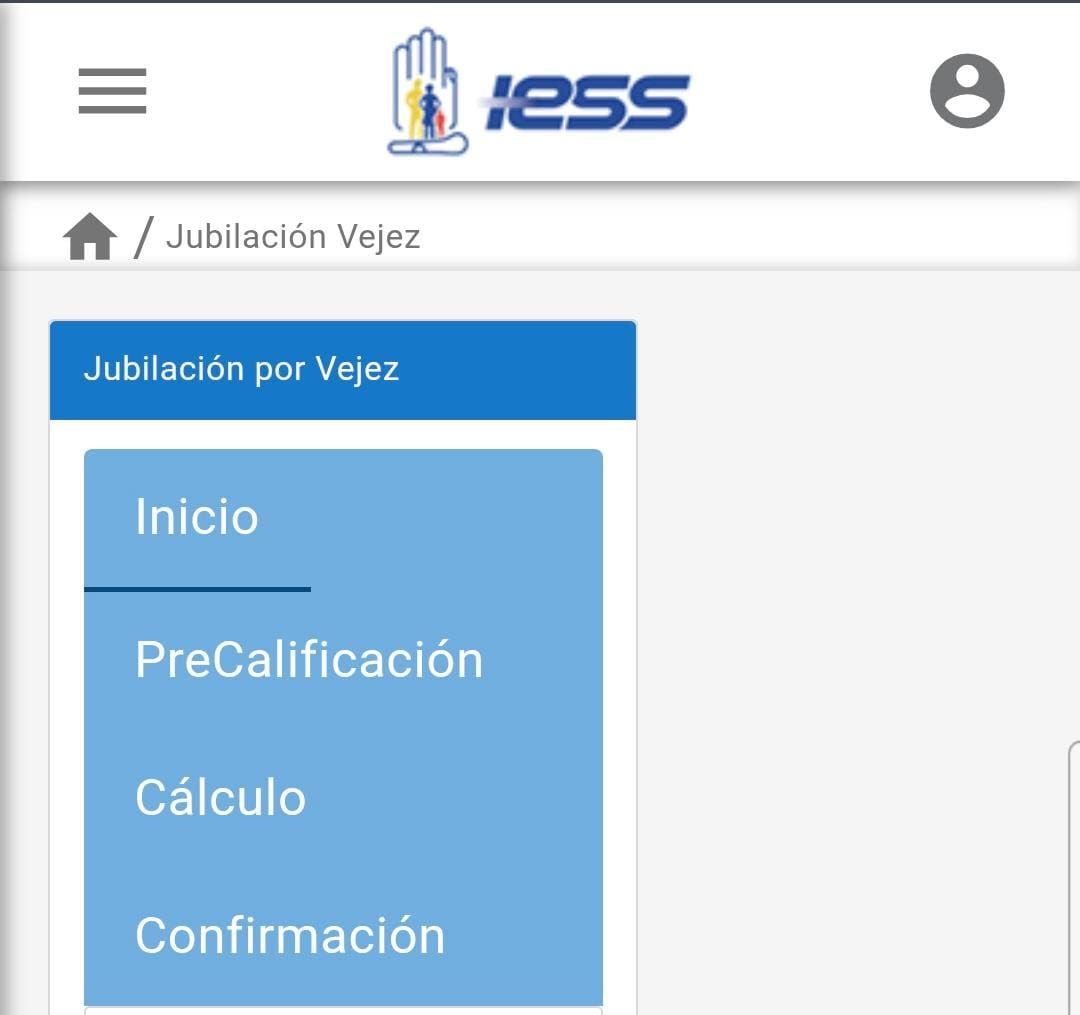The width and height of the screenshot is (1080, 1015).
Task: Open the Confirmación tab
Action: pyautogui.click(x=290, y=936)
